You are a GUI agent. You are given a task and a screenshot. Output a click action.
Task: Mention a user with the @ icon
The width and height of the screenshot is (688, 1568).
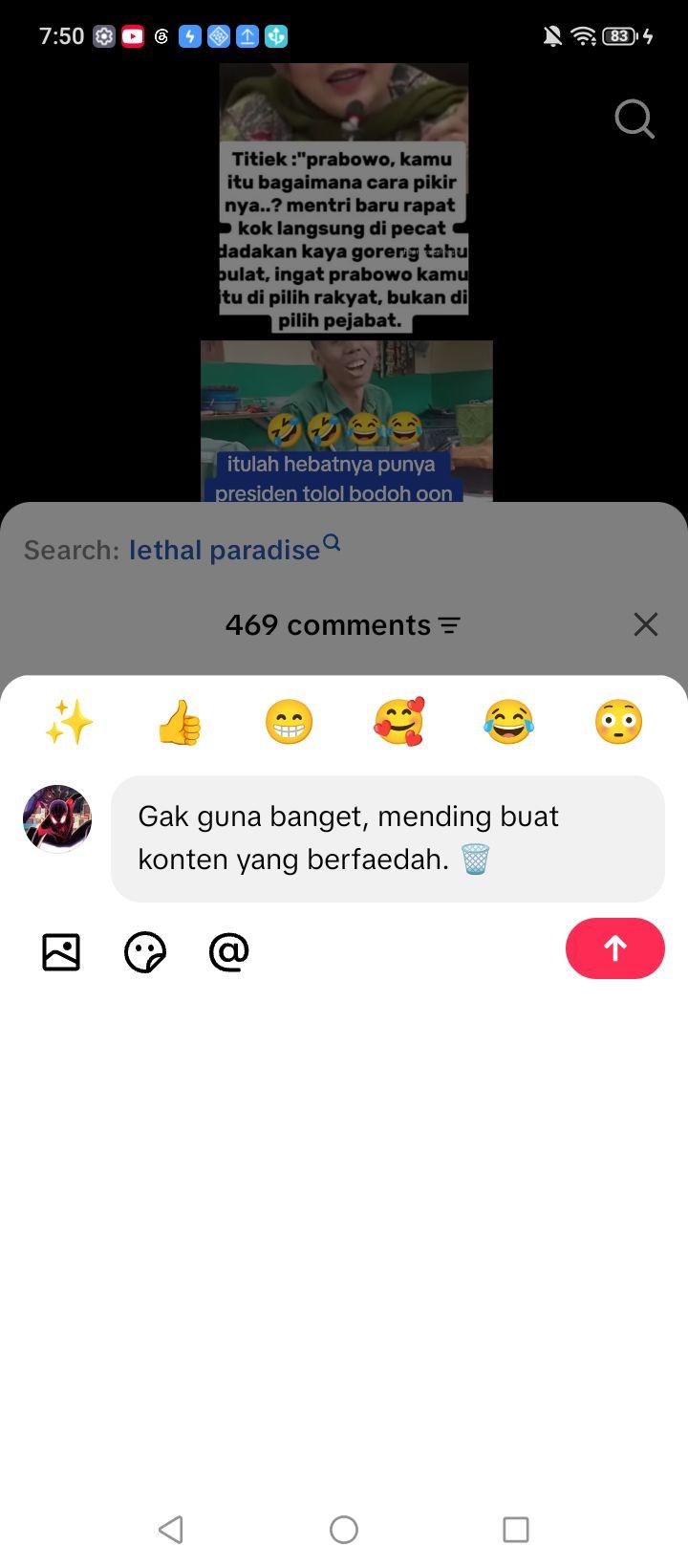[229, 952]
